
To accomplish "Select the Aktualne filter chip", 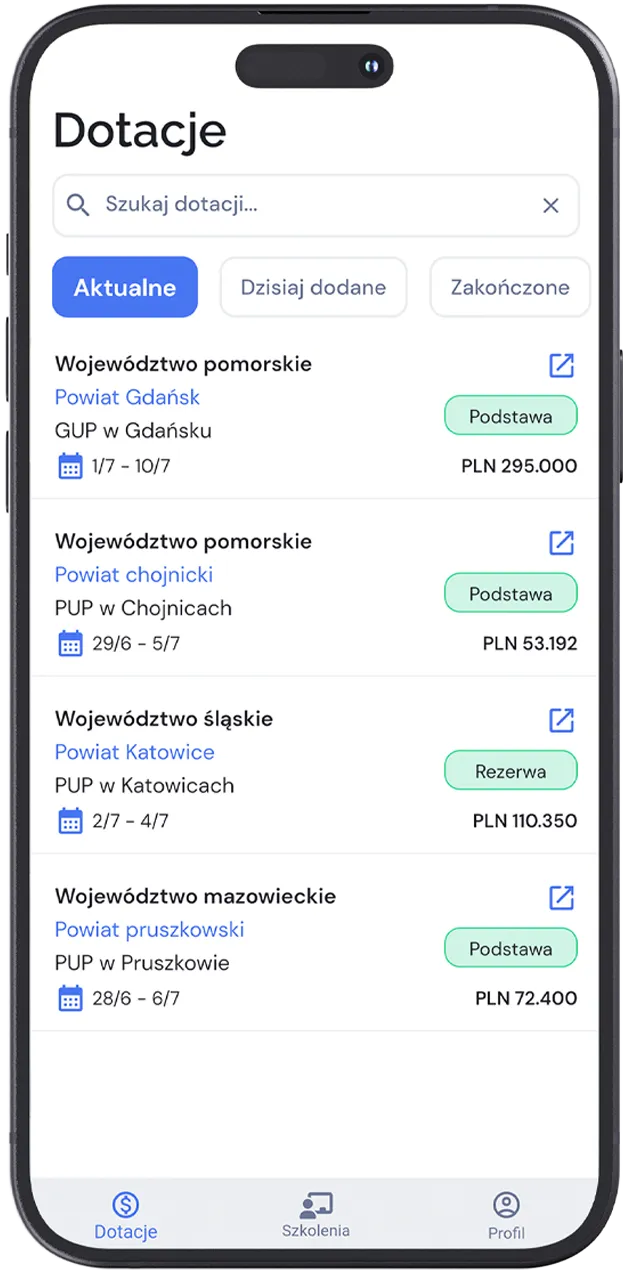I will tap(125, 287).
